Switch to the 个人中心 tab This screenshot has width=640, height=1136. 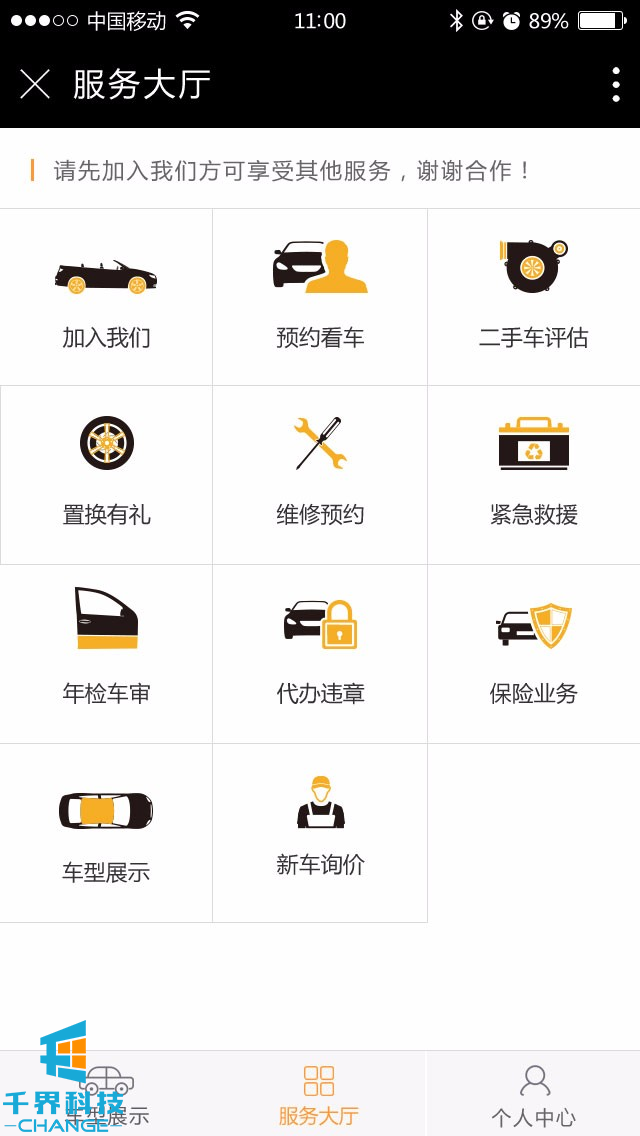pyautogui.click(x=534, y=1095)
